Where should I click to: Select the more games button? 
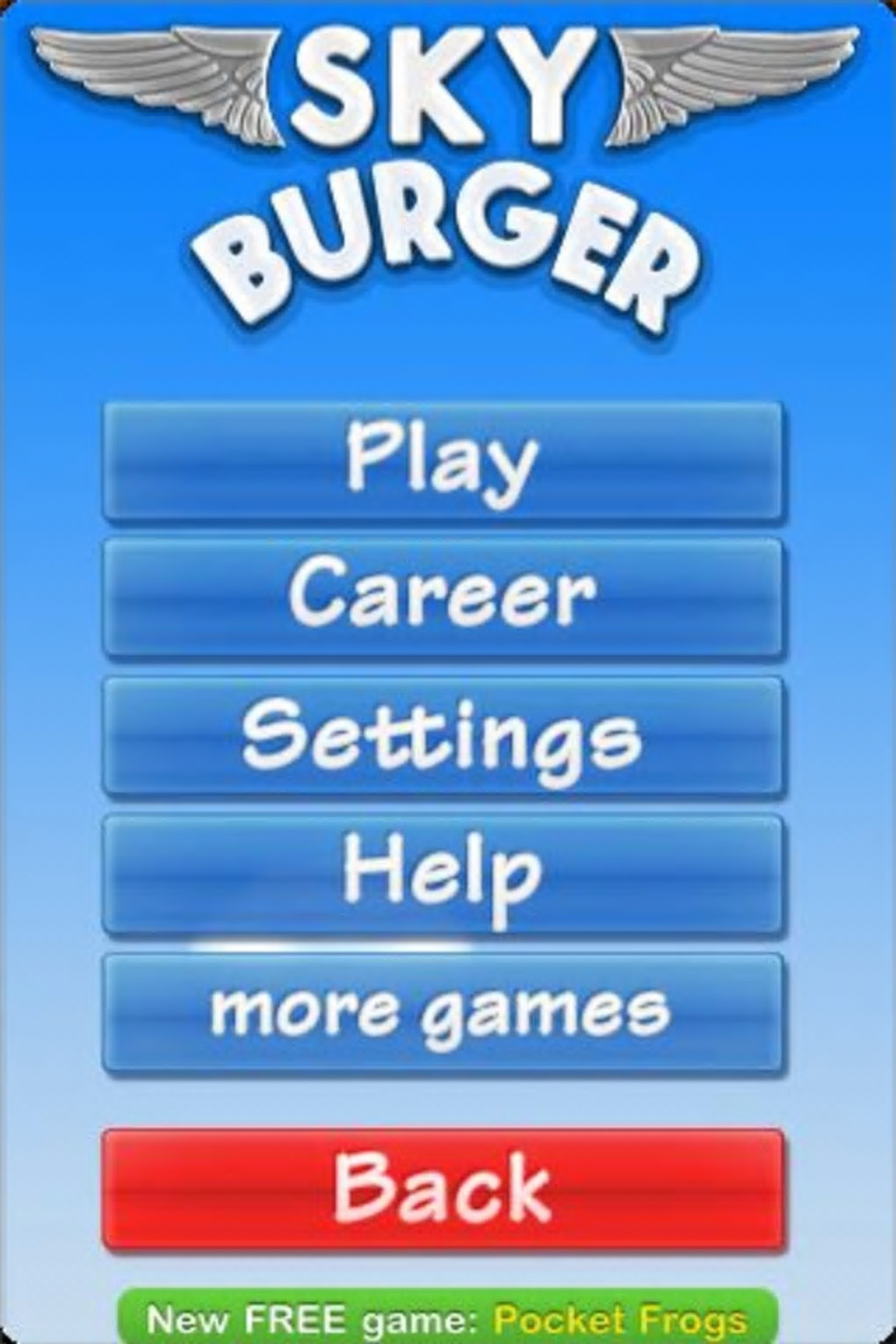[x=443, y=1011]
